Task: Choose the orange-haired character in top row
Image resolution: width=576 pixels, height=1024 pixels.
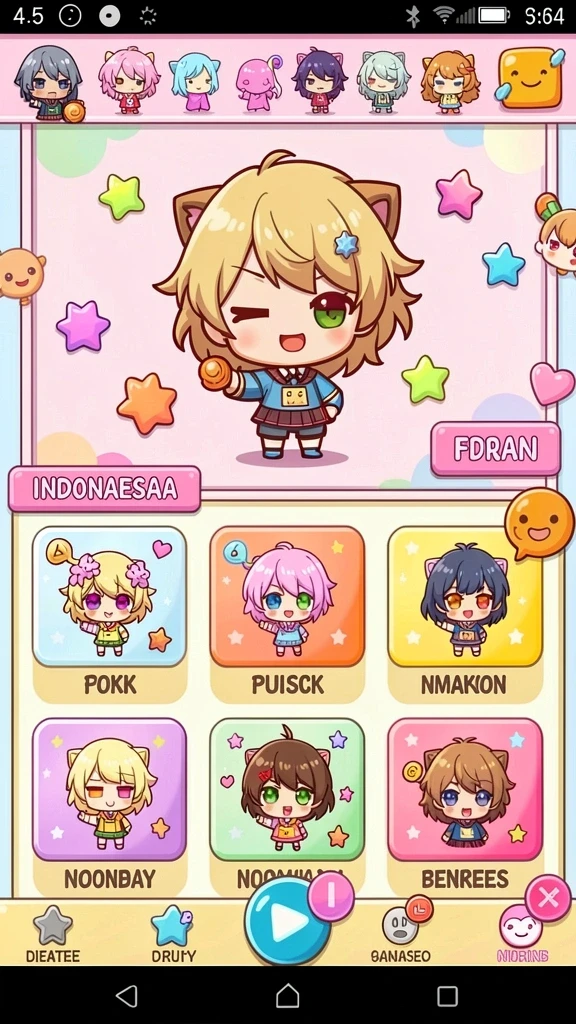Action: coord(450,82)
